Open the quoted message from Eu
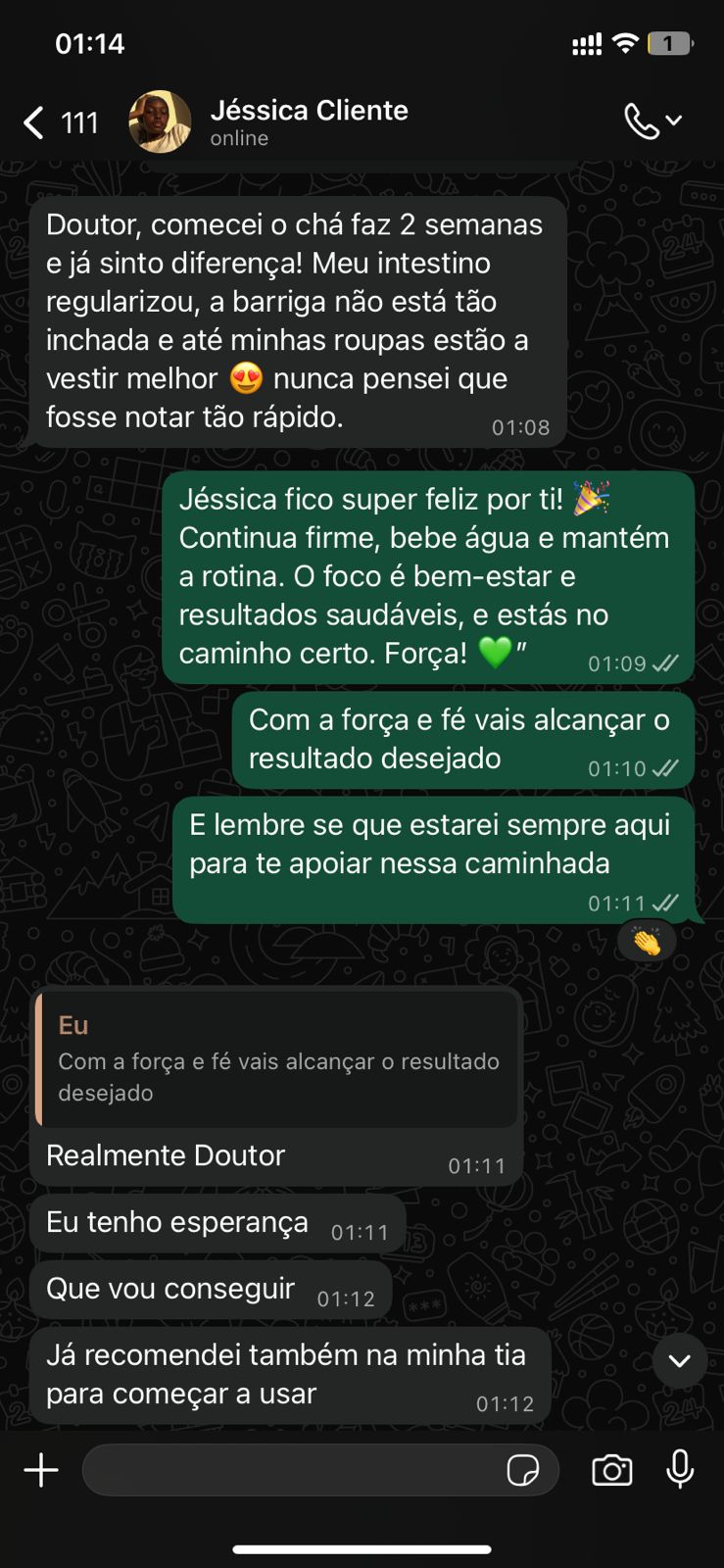This screenshot has width=724, height=1568. 277,1059
